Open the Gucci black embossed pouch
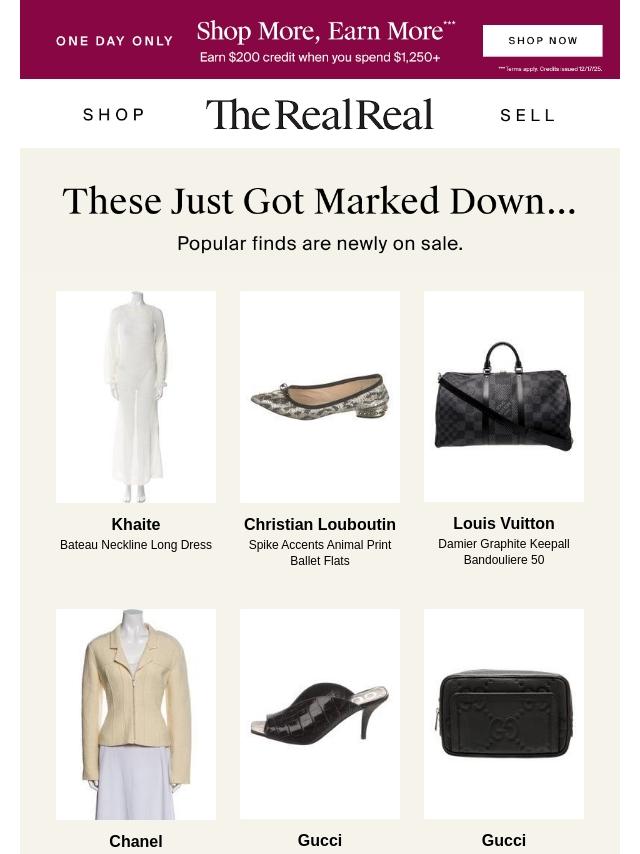 click(x=504, y=714)
